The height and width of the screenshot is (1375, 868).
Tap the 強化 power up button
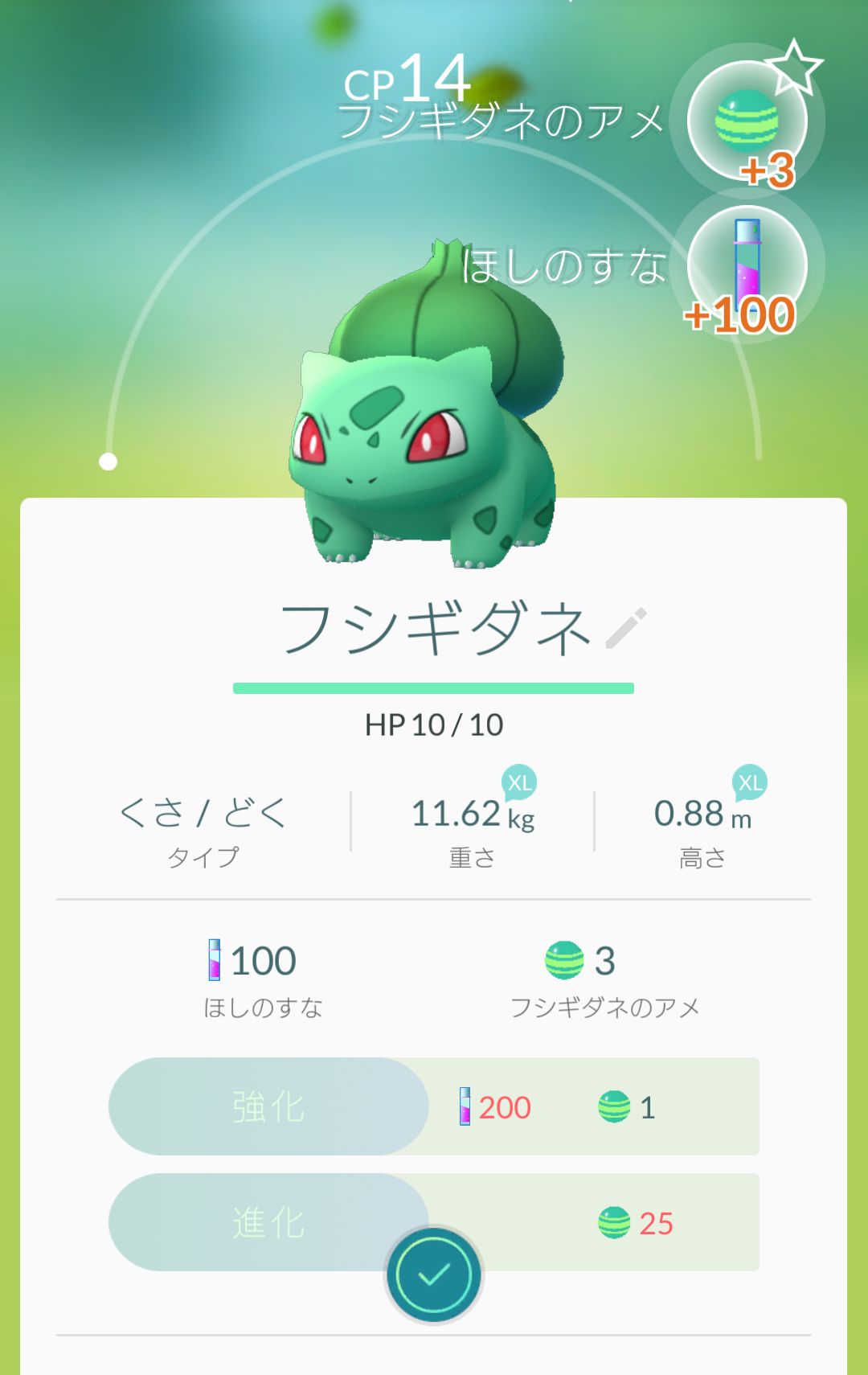point(268,1106)
